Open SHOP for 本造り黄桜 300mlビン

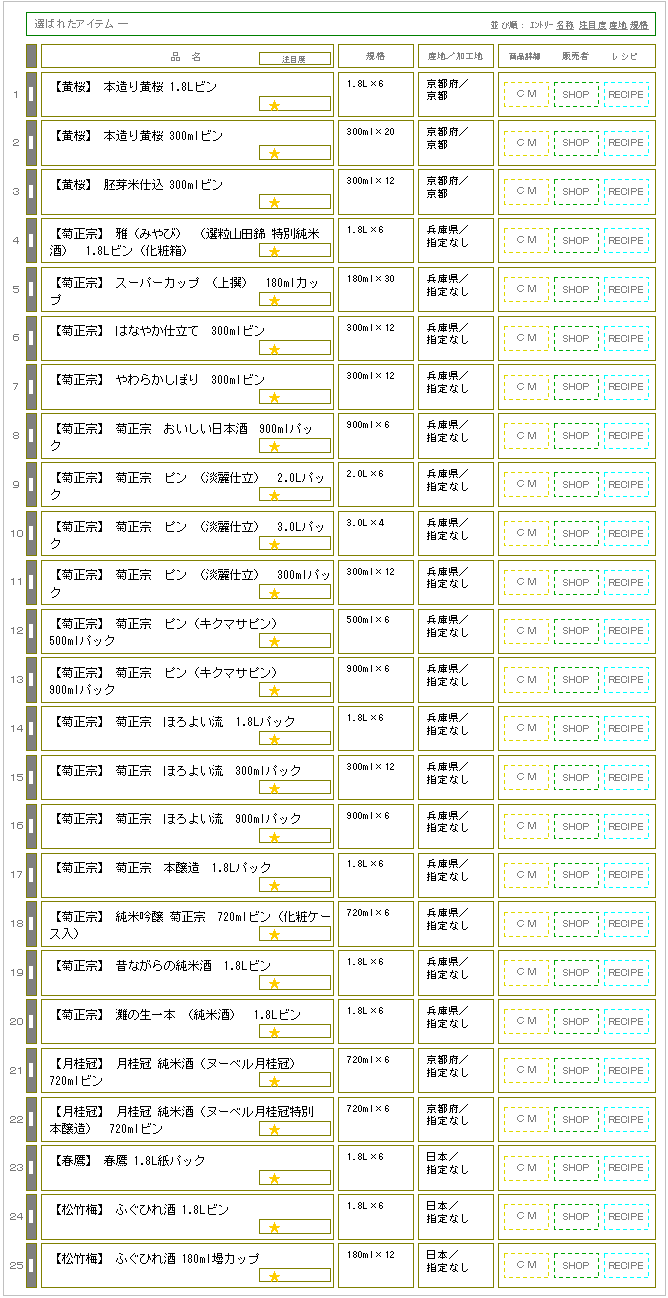coord(576,143)
